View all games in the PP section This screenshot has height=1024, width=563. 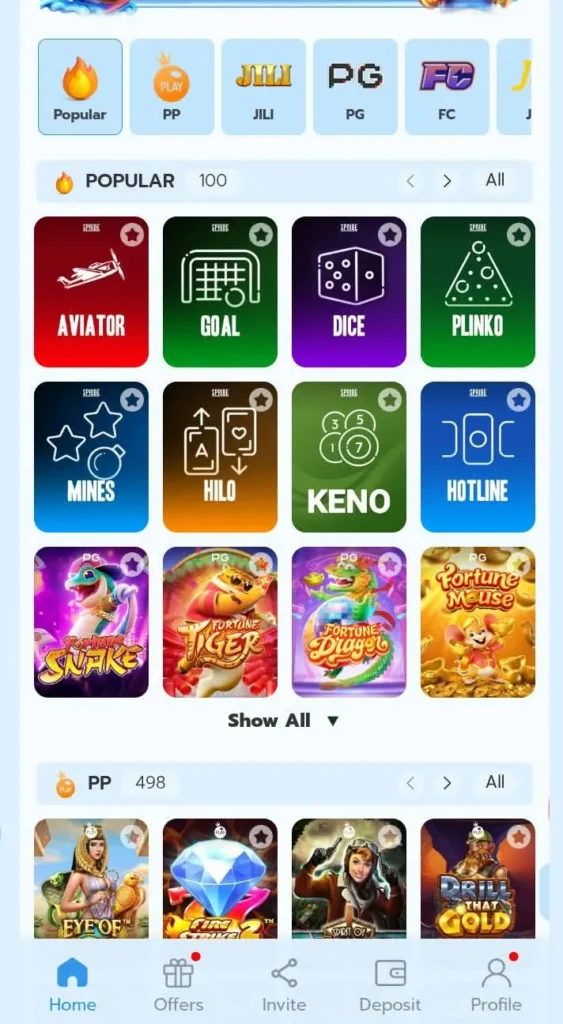tap(495, 782)
